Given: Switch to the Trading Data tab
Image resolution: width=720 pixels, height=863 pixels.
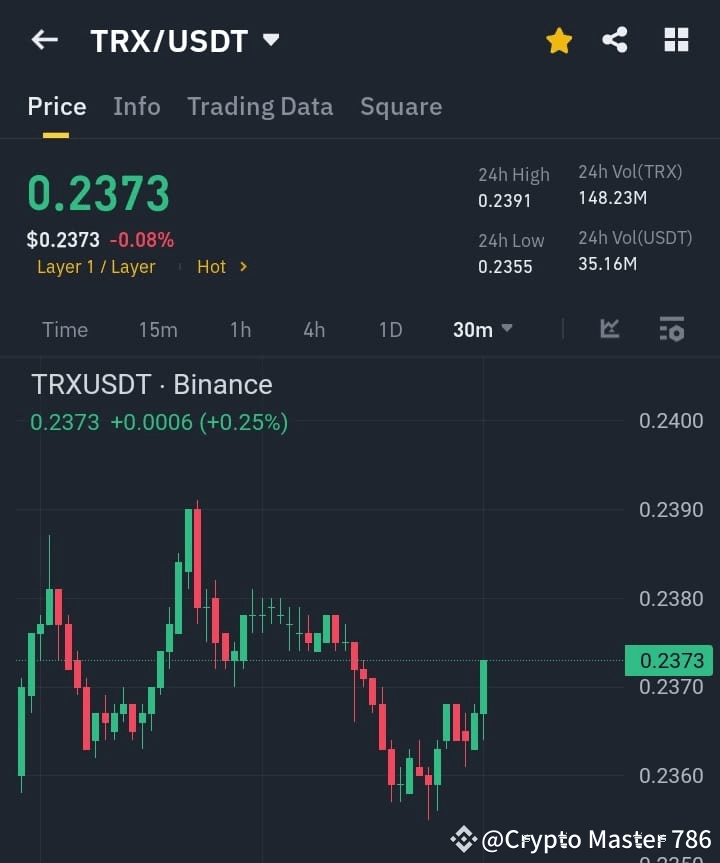Looking at the screenshot, I should (260, 106).
